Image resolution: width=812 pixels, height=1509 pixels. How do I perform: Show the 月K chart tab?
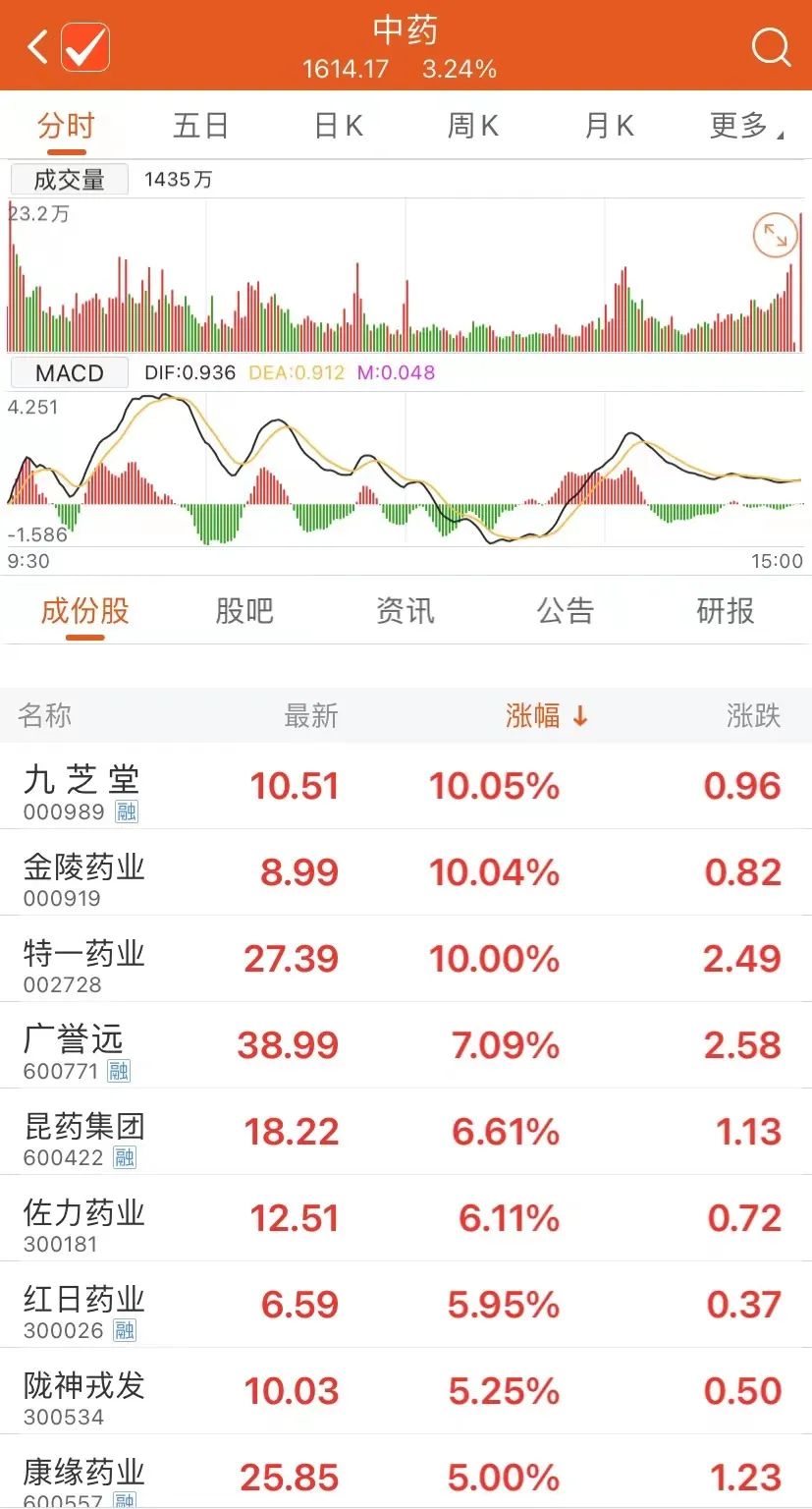(x=609, y=126)
